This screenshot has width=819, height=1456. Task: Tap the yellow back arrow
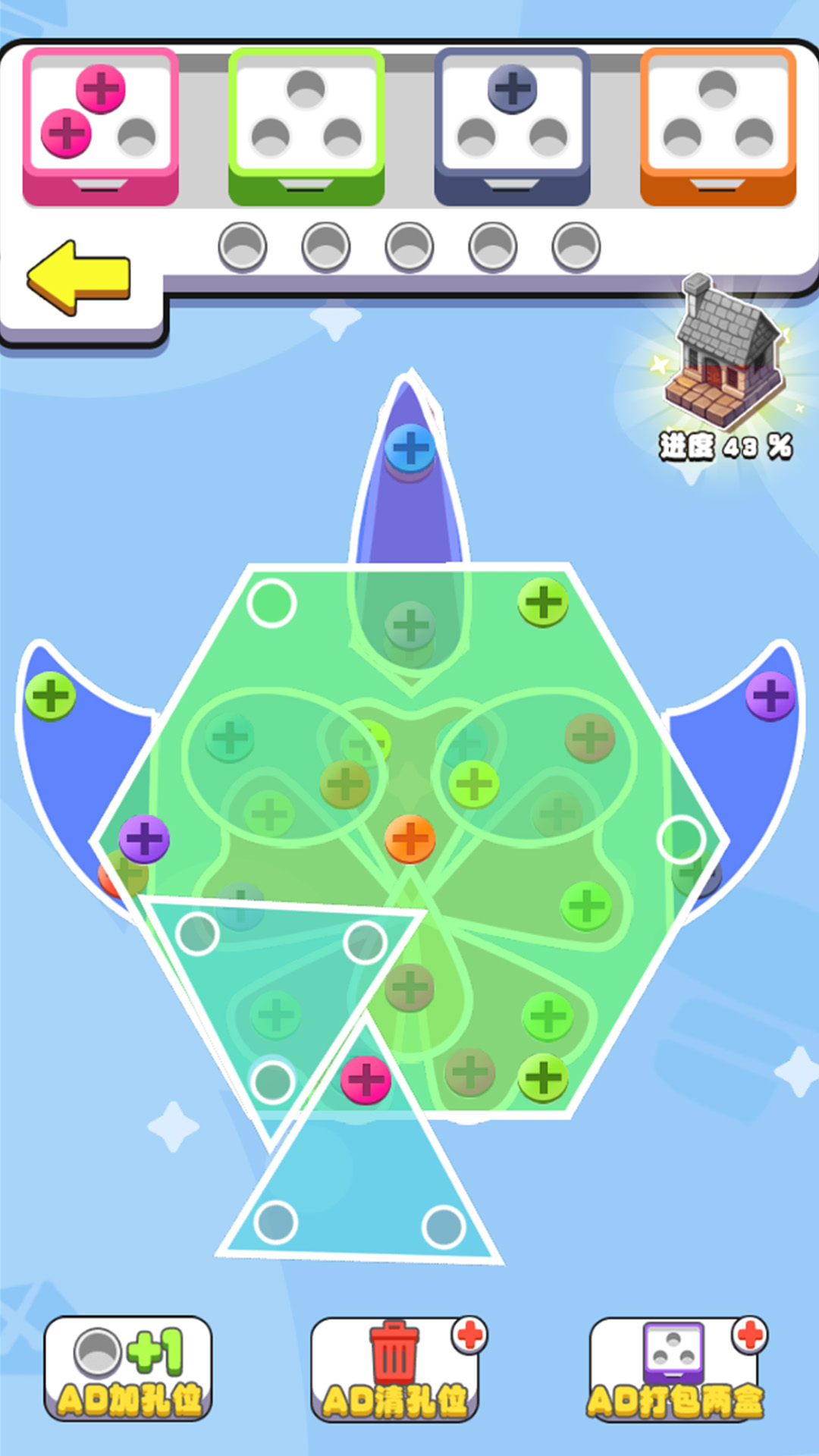point(79,278)
